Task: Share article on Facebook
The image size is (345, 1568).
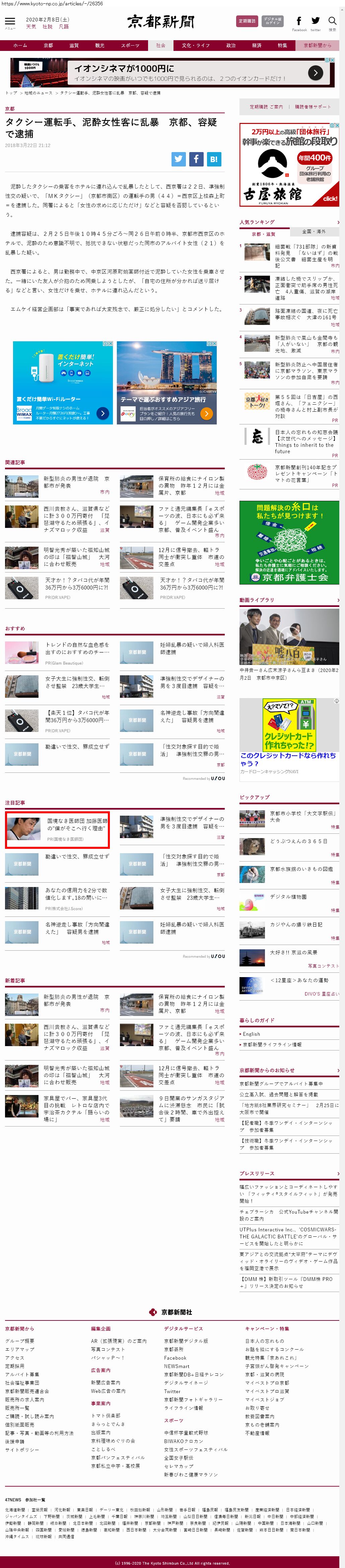Action: [x=196, y=159]
